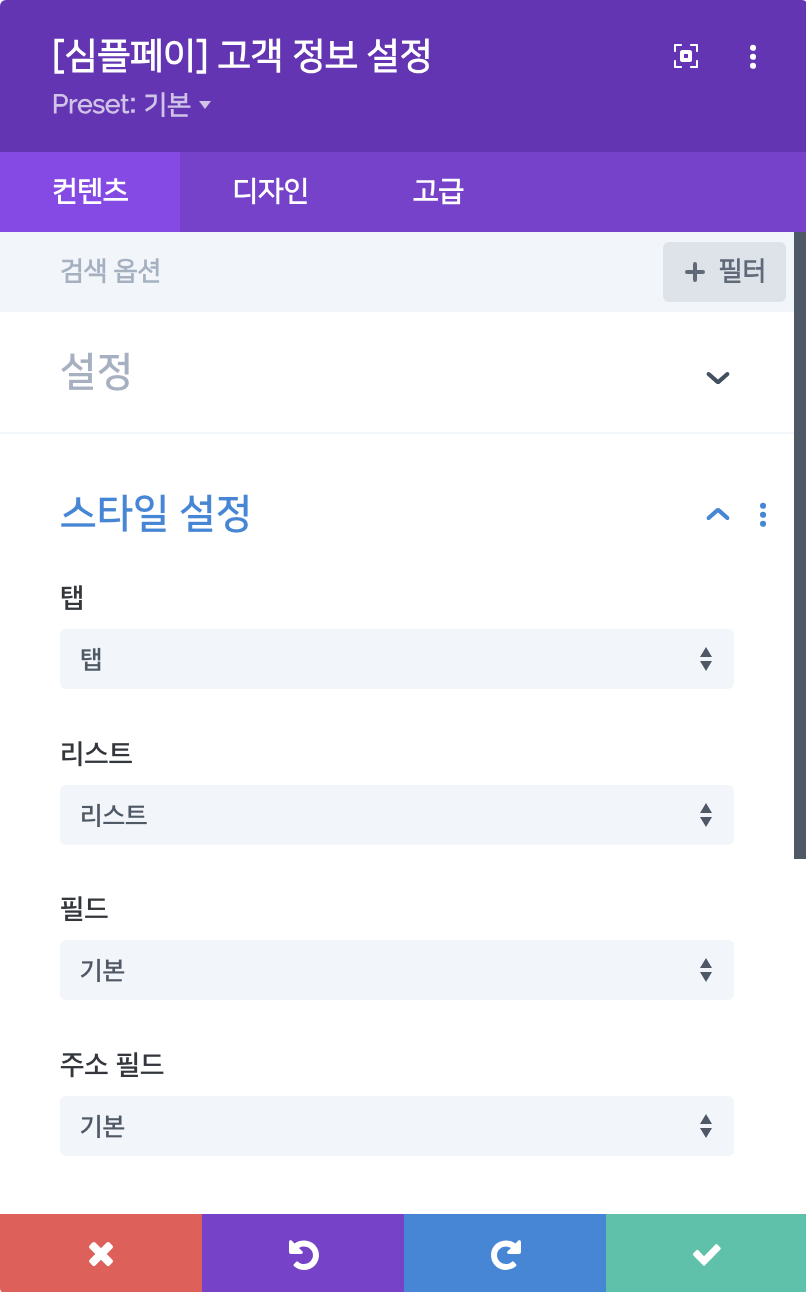This screenshot has height=1292, width=806.
Task: Redo the last change
Action: click(x=504, y=1253)
